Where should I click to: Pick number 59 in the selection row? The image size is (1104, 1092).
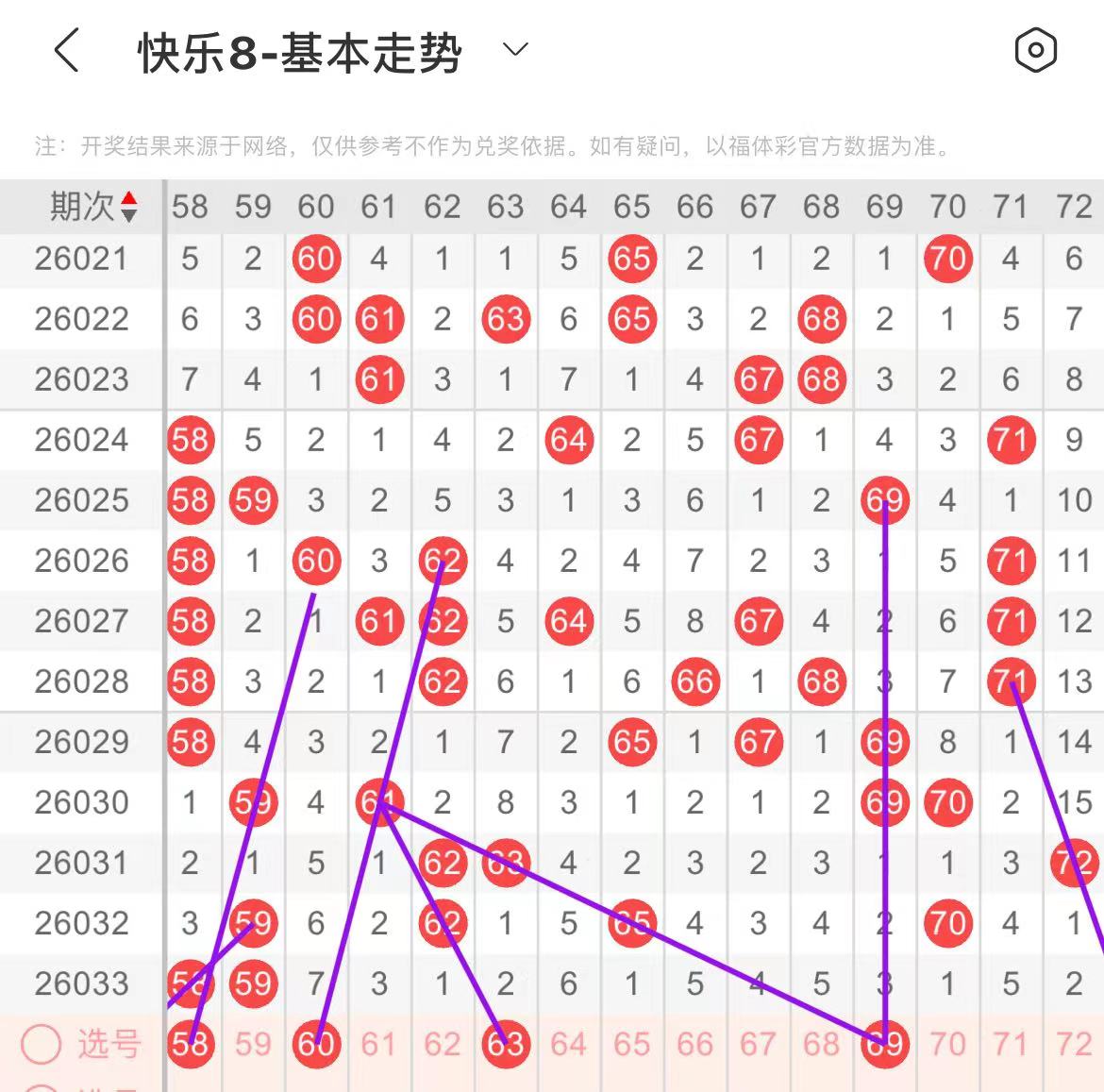click(253, 1044)
